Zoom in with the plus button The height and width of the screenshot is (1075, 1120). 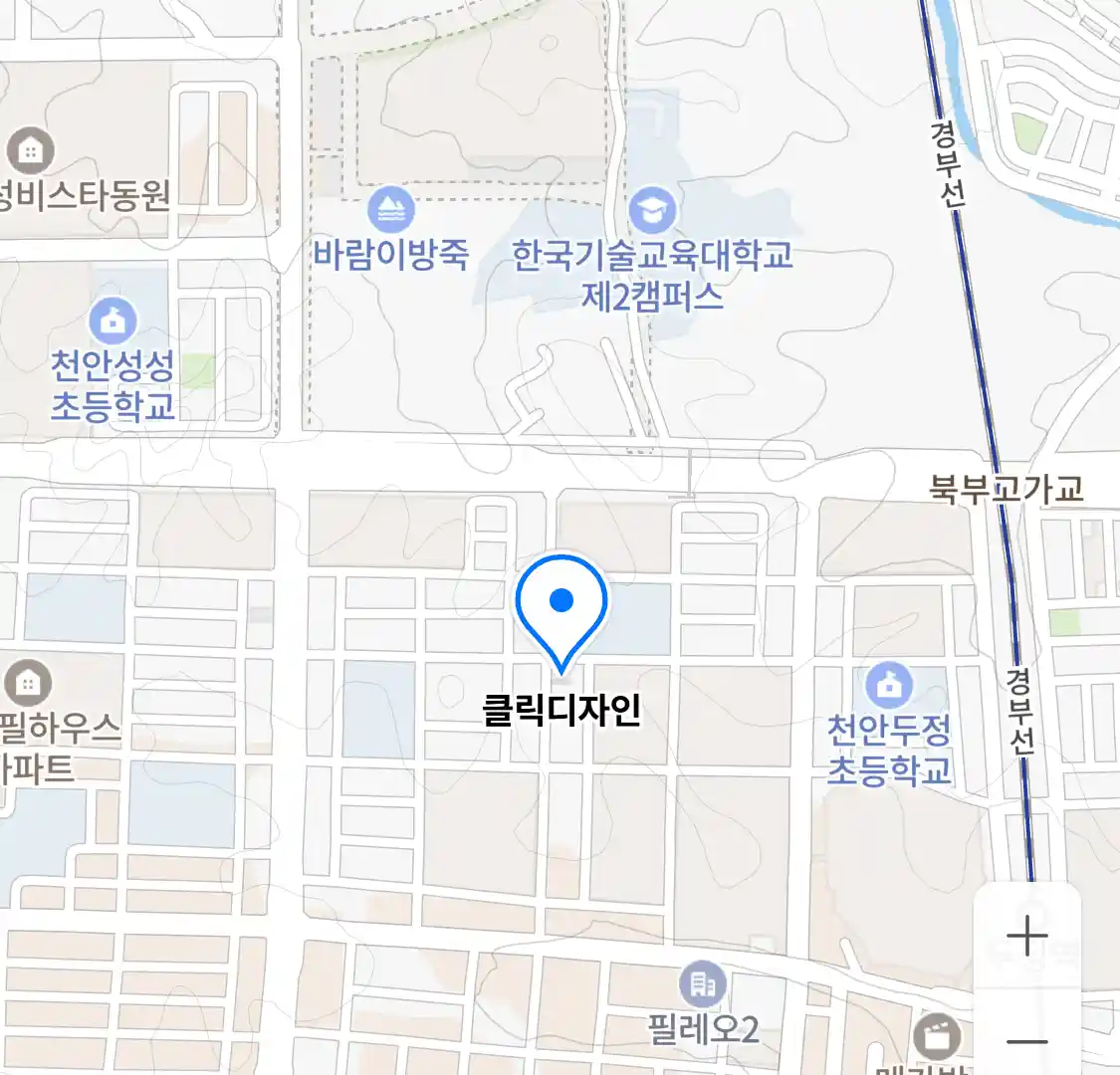click(1026, 937)
